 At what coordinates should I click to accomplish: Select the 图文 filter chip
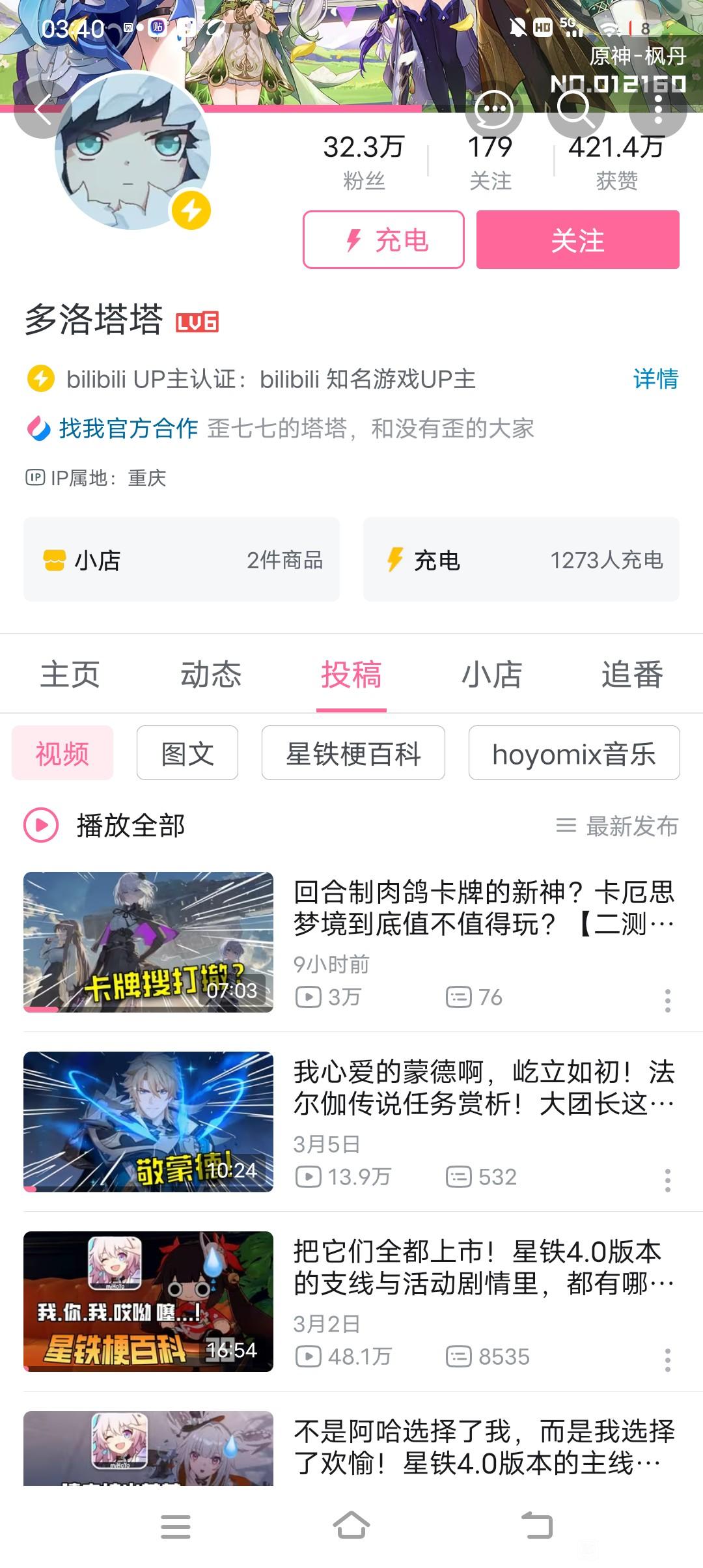(187, 753)
